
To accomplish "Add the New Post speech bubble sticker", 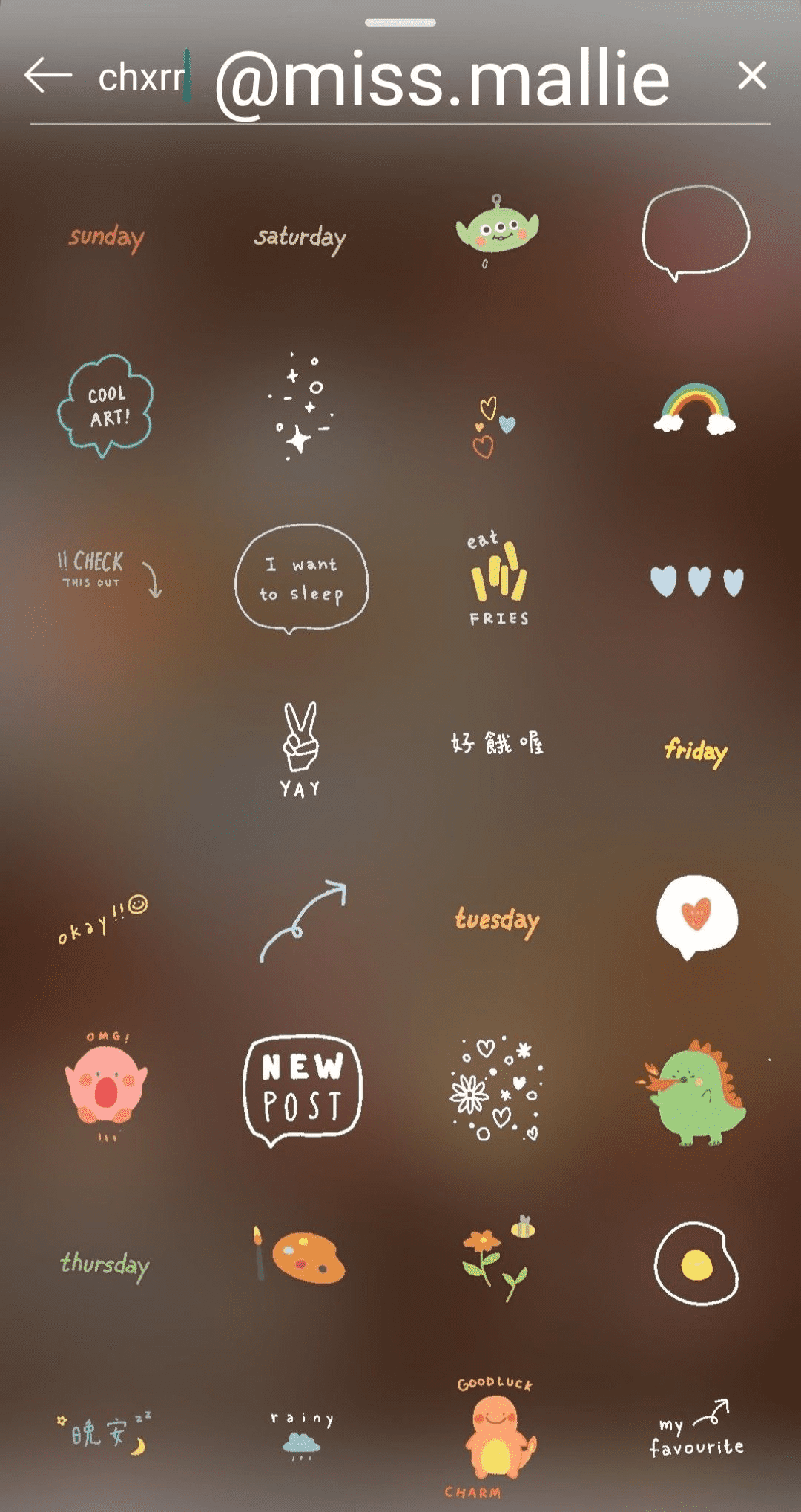I will [302, 1089].
